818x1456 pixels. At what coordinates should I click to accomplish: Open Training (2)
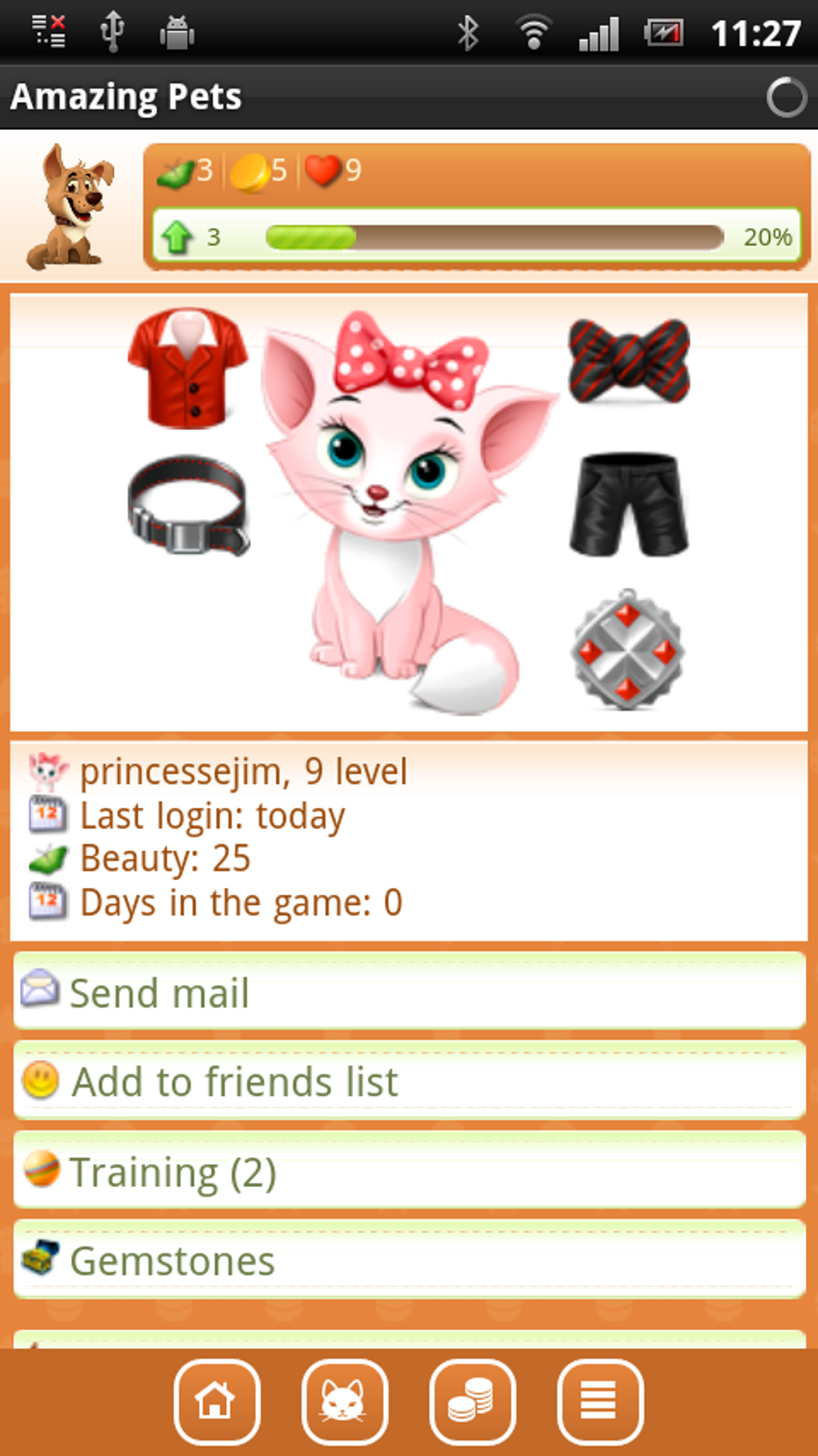tap(409, 1170)
